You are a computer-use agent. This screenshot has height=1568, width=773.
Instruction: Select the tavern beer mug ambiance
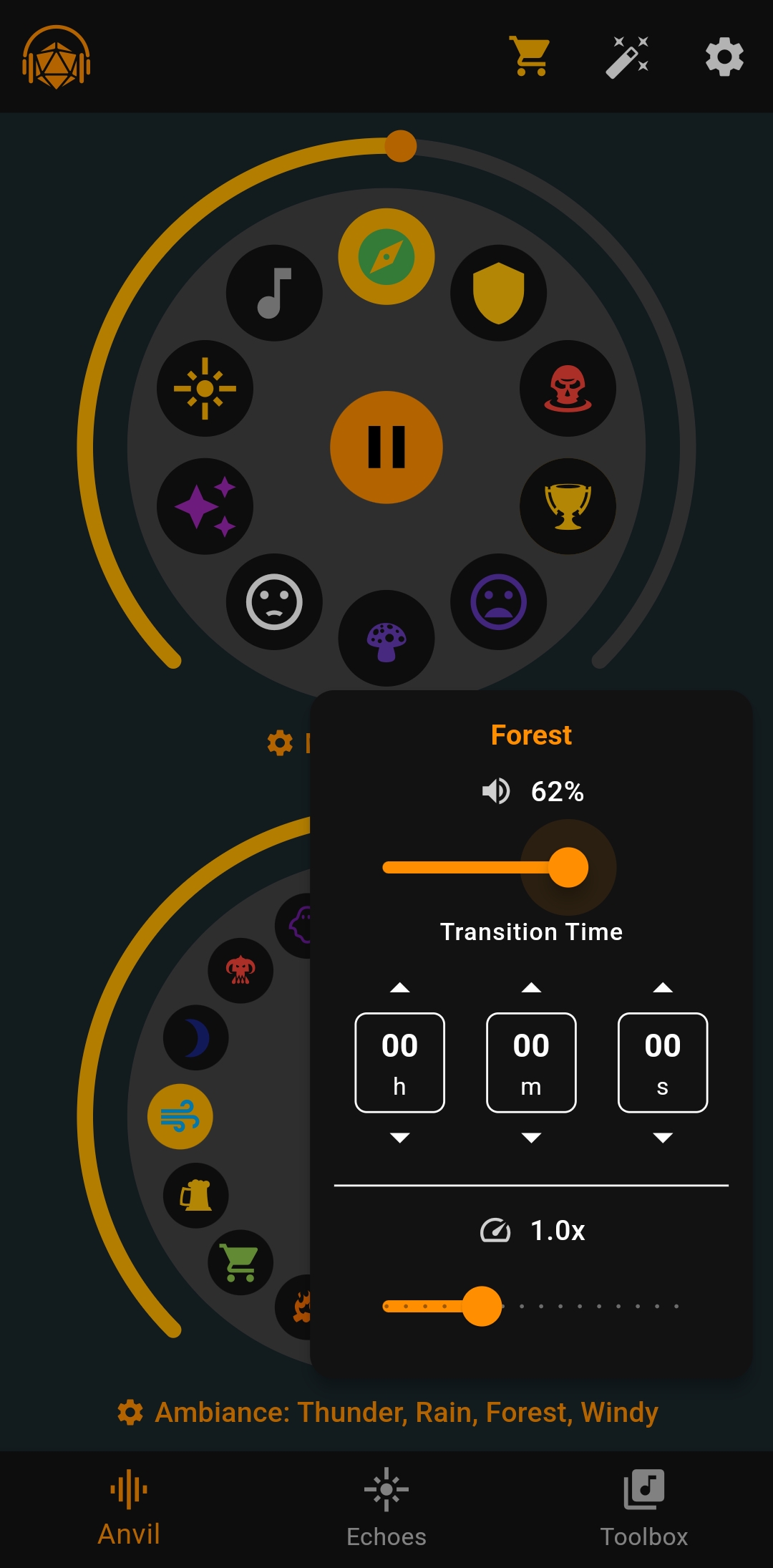click(x=196, y=1196)
